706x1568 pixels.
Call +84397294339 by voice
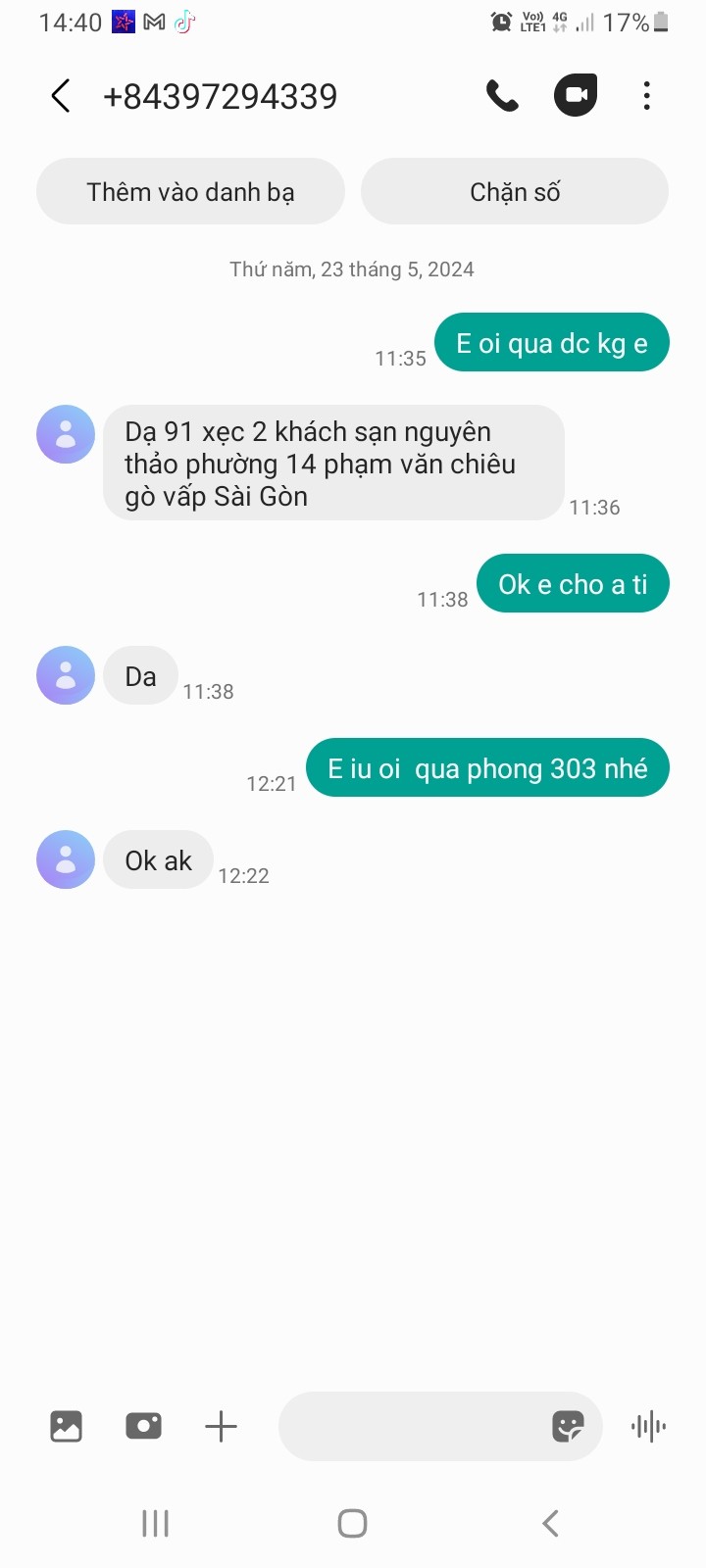point(502,96)
